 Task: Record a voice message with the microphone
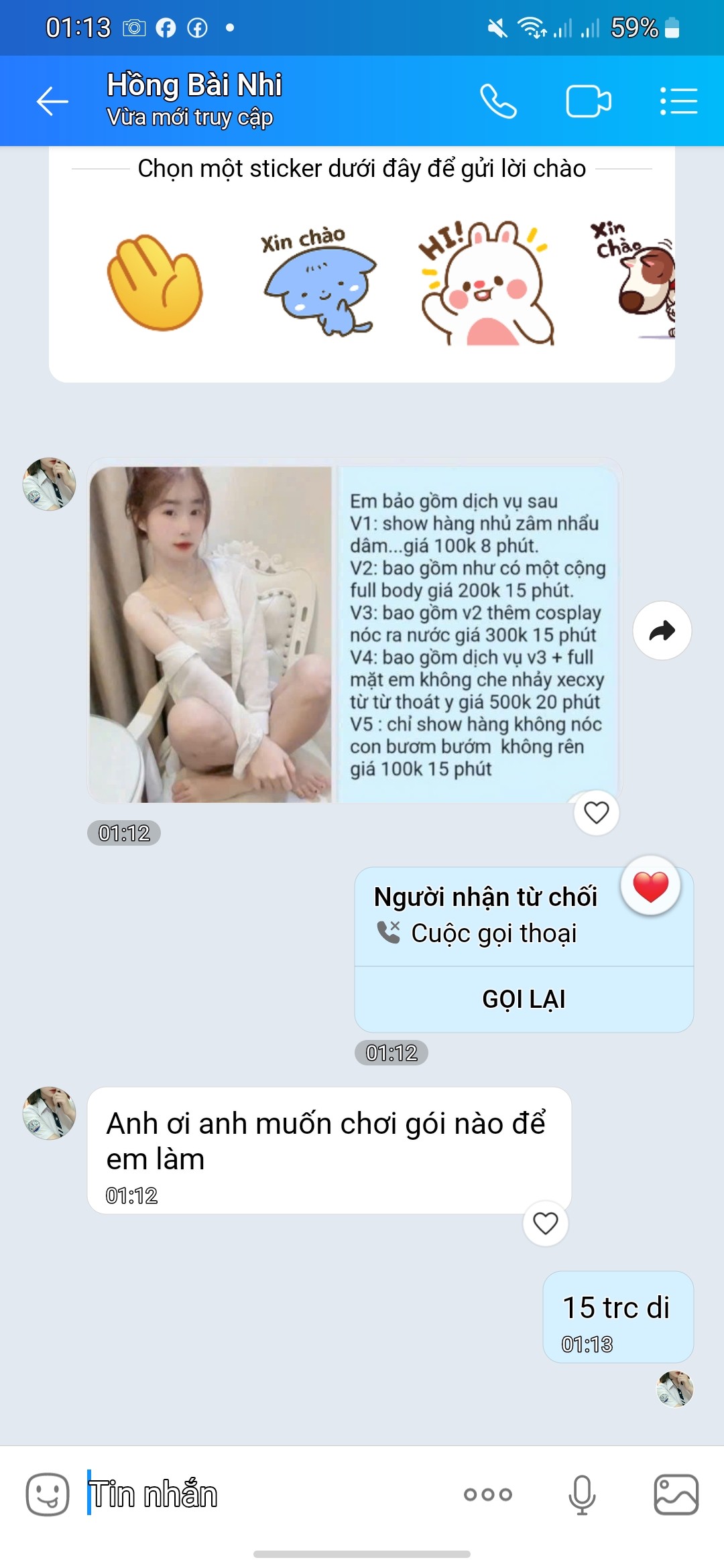tap(582, 1494)
